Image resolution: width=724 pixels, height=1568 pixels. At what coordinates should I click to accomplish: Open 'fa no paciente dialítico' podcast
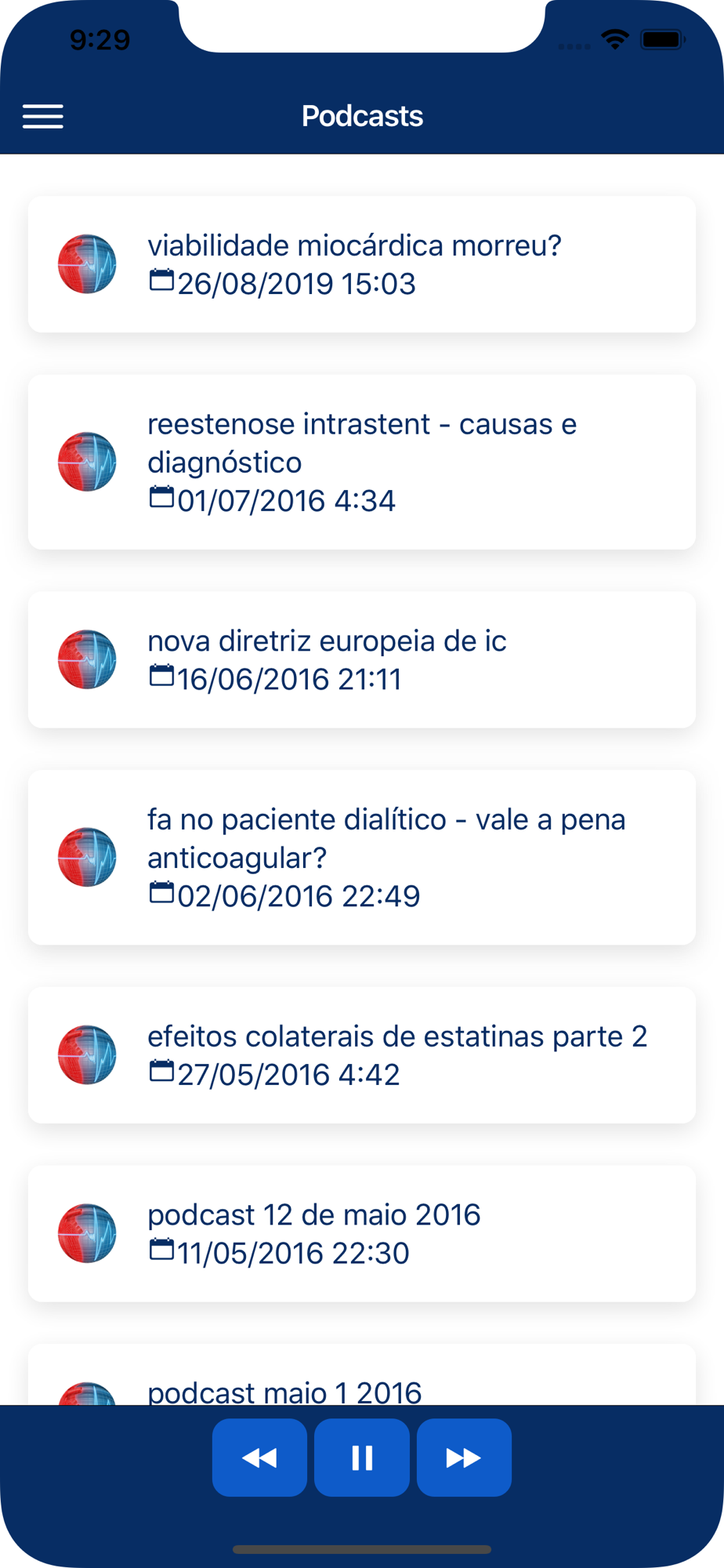pos(362,857)
